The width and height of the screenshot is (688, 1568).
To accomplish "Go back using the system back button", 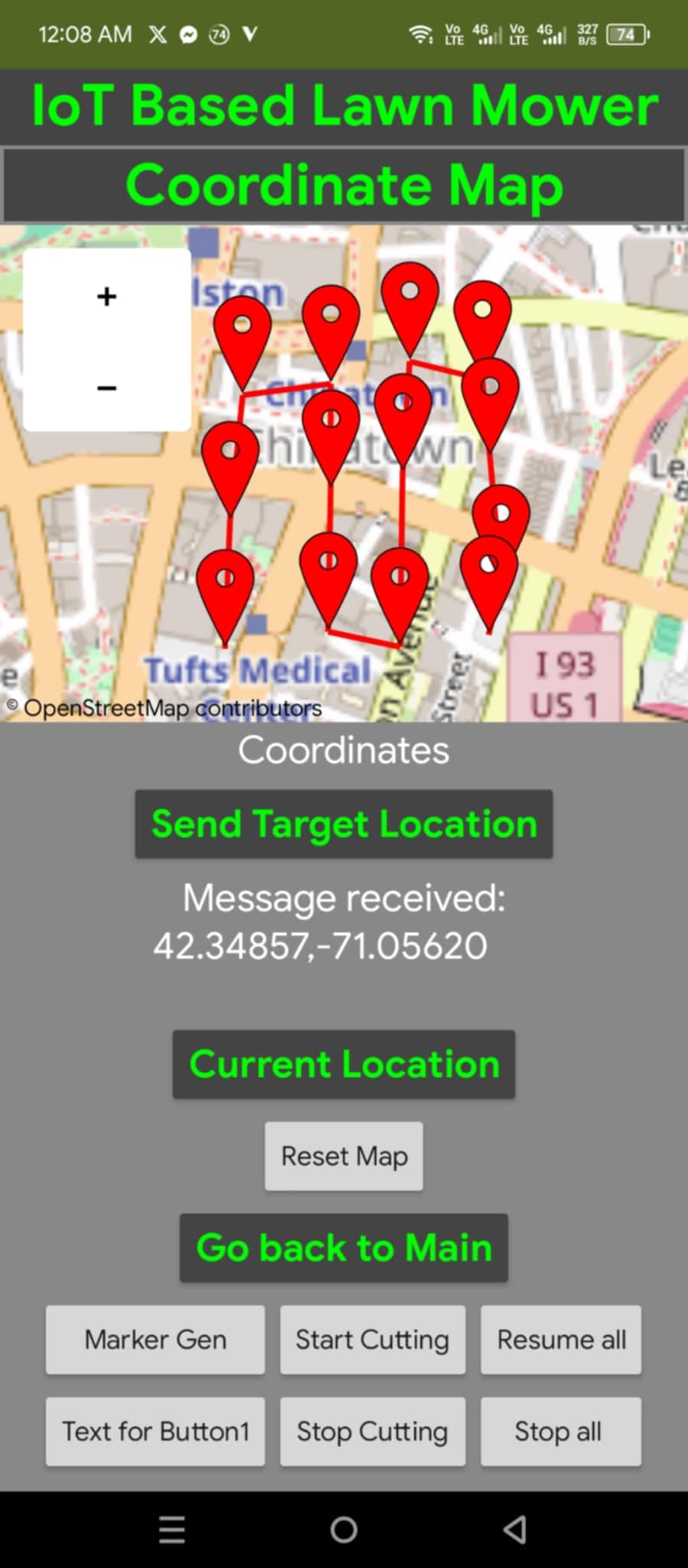I will point(515,1530).
